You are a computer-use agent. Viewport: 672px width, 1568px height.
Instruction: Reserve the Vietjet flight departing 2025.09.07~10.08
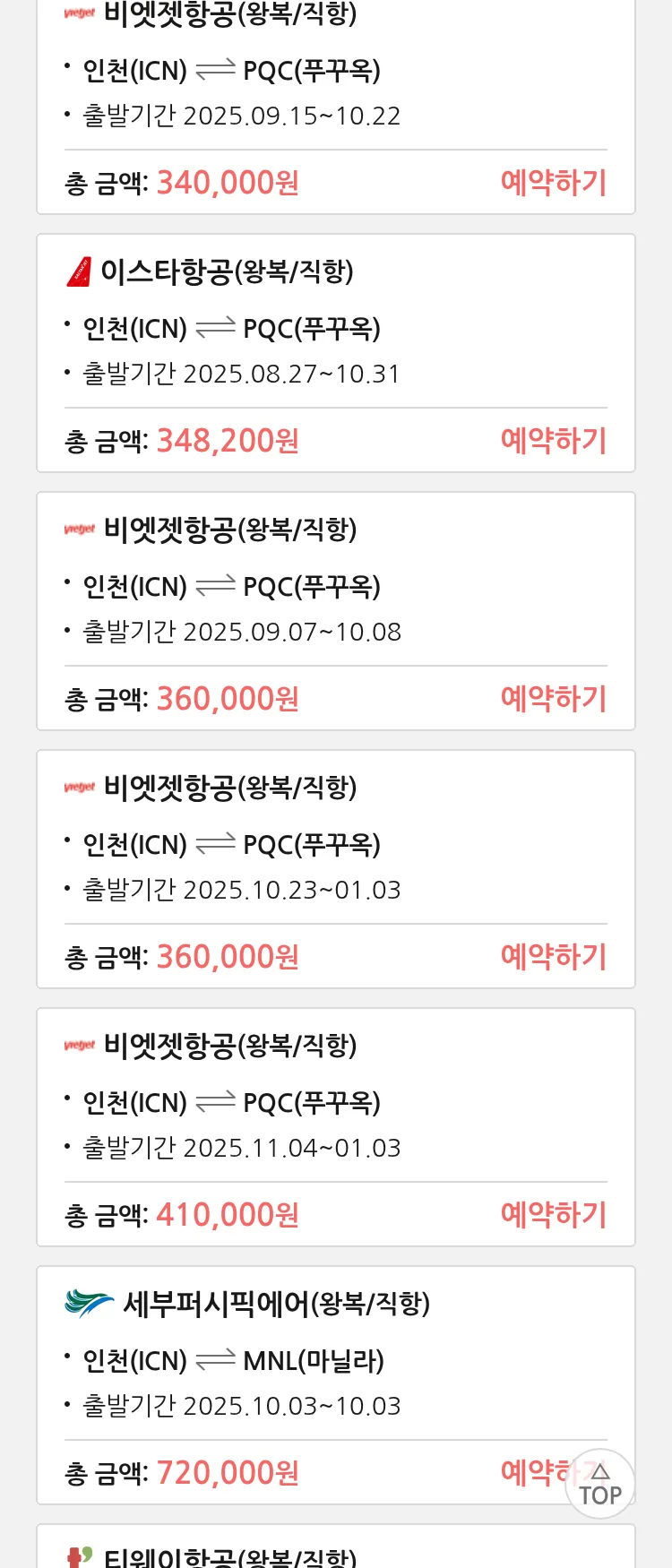point(553,699)
